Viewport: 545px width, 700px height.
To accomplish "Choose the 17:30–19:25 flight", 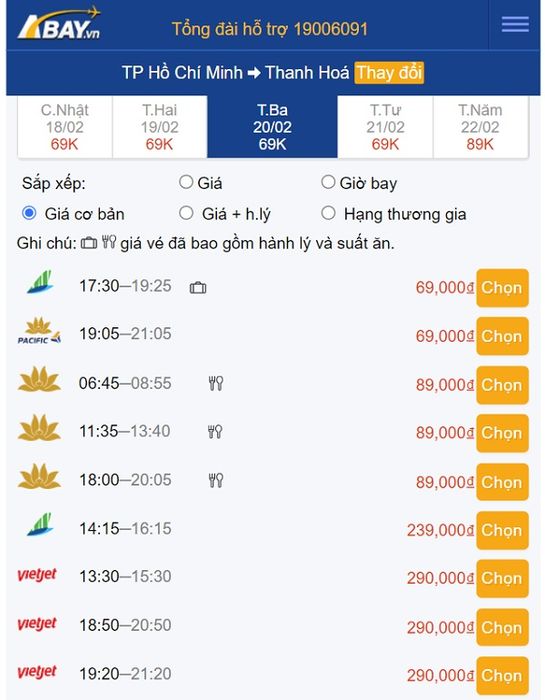I will click(502, 288).
